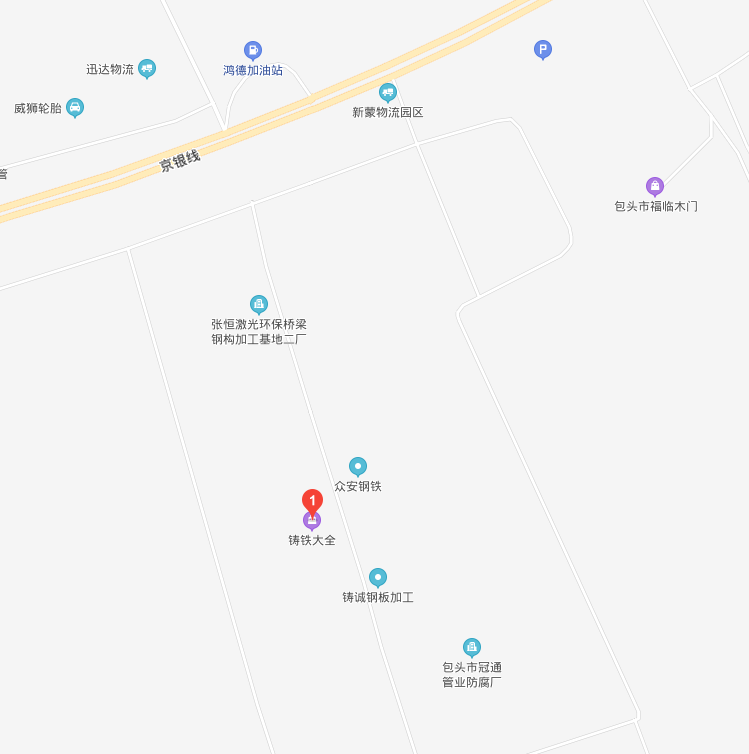Click the 张恒激光 steel factory pin icon

pos(259,304)
